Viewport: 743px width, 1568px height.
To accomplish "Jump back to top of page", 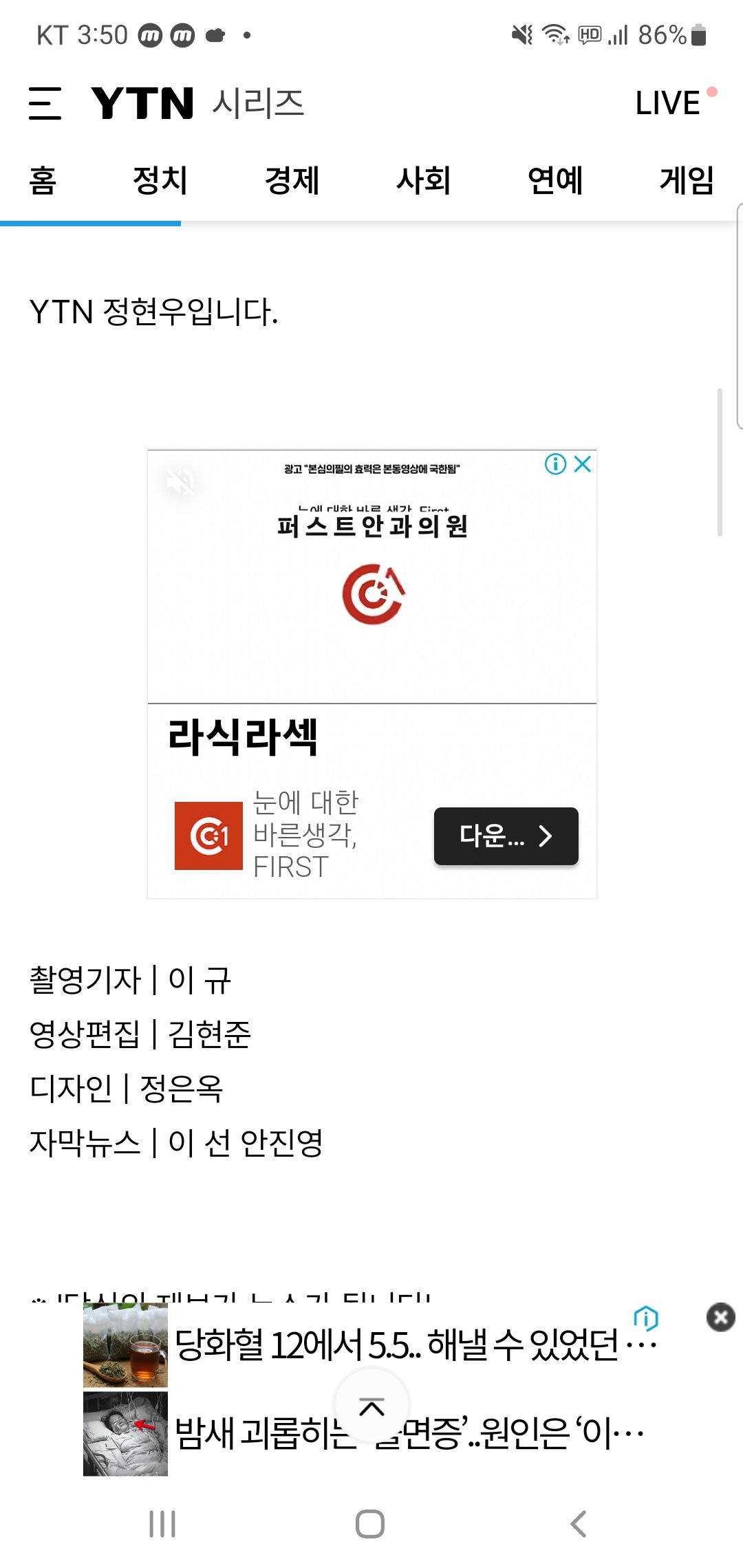I will 371,1406.
